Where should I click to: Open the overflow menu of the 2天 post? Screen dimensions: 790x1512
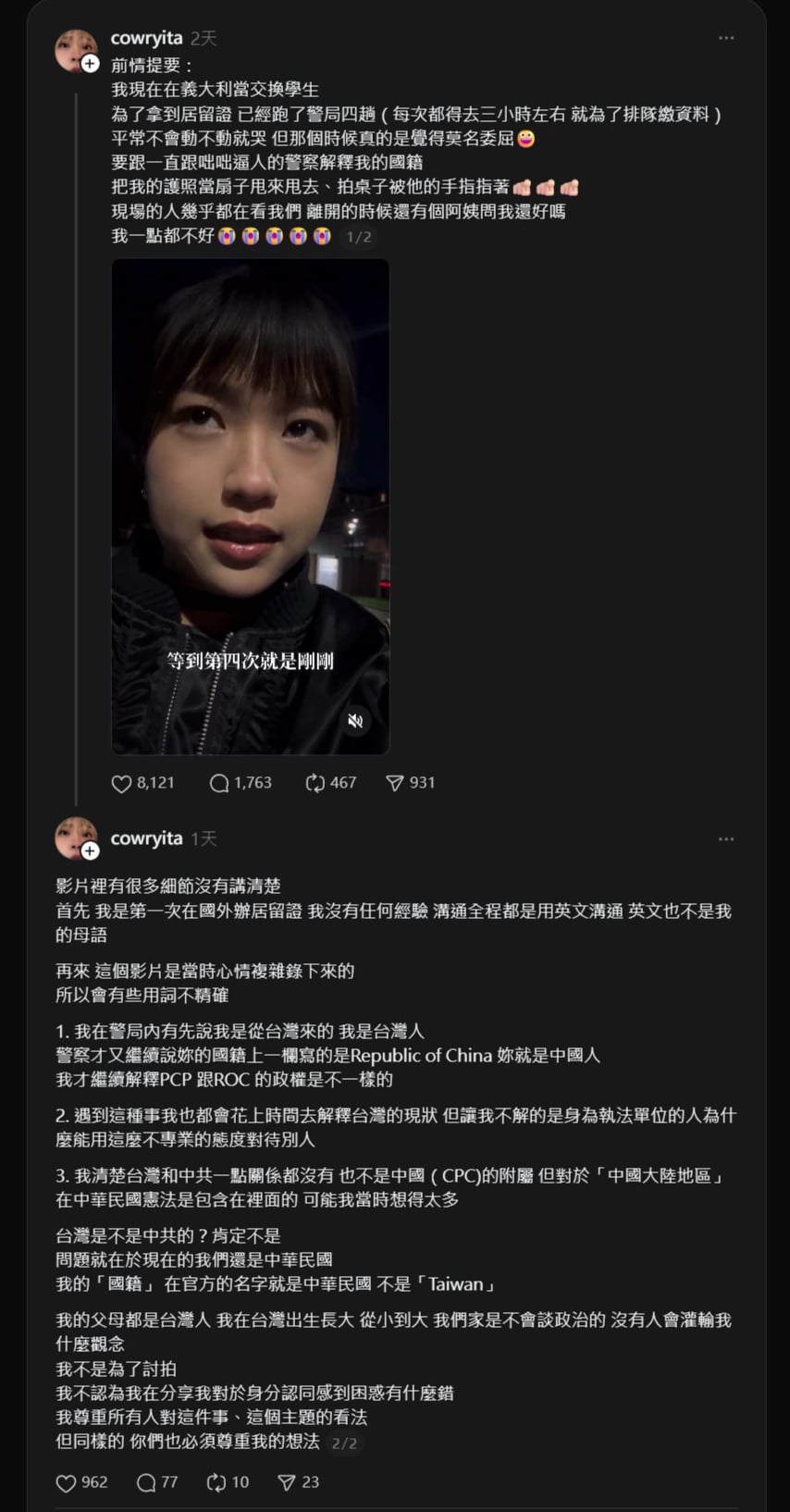[726, 38]
